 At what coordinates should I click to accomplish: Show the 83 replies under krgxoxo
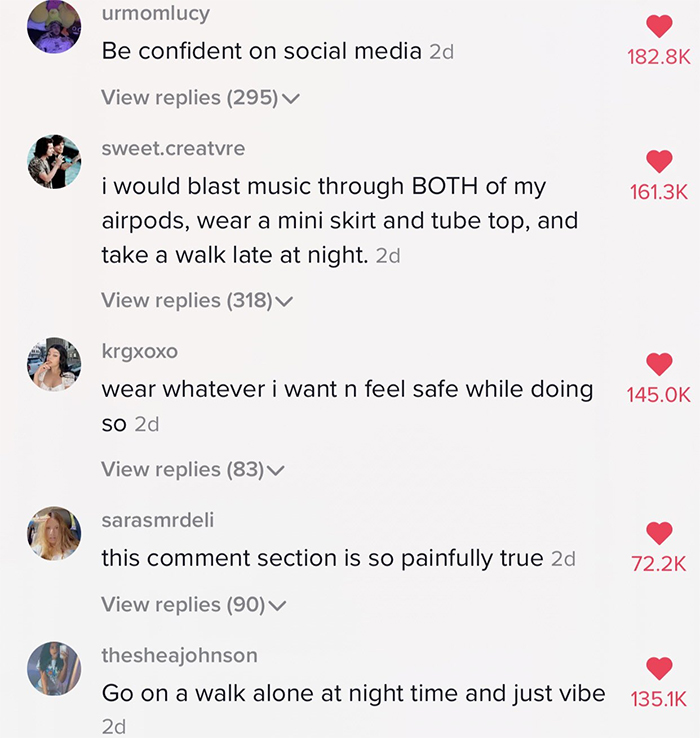(193, 469)
